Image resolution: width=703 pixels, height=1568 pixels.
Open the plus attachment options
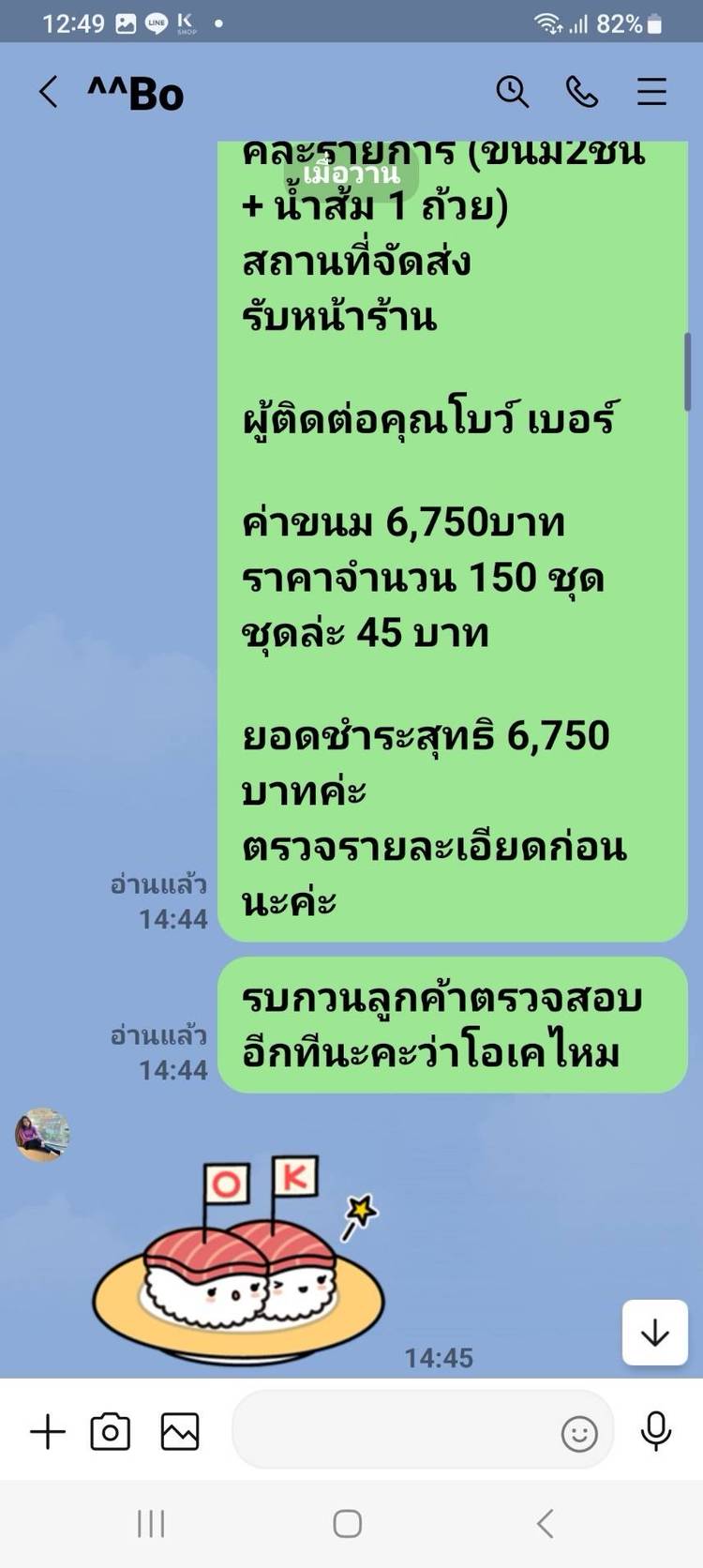[x=48, y=1432]
